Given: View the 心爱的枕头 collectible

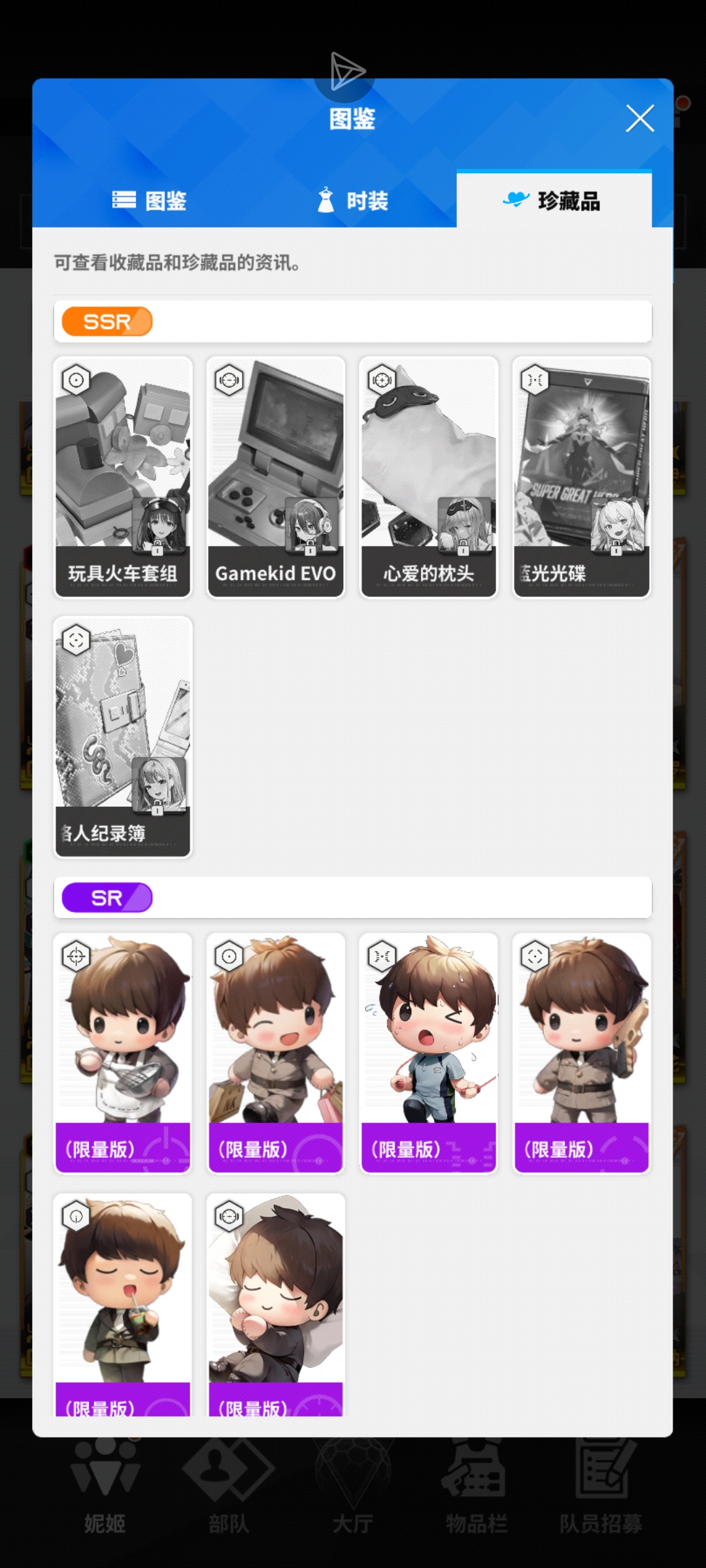Looking at the screenshot, I should (x=429, y=477).
